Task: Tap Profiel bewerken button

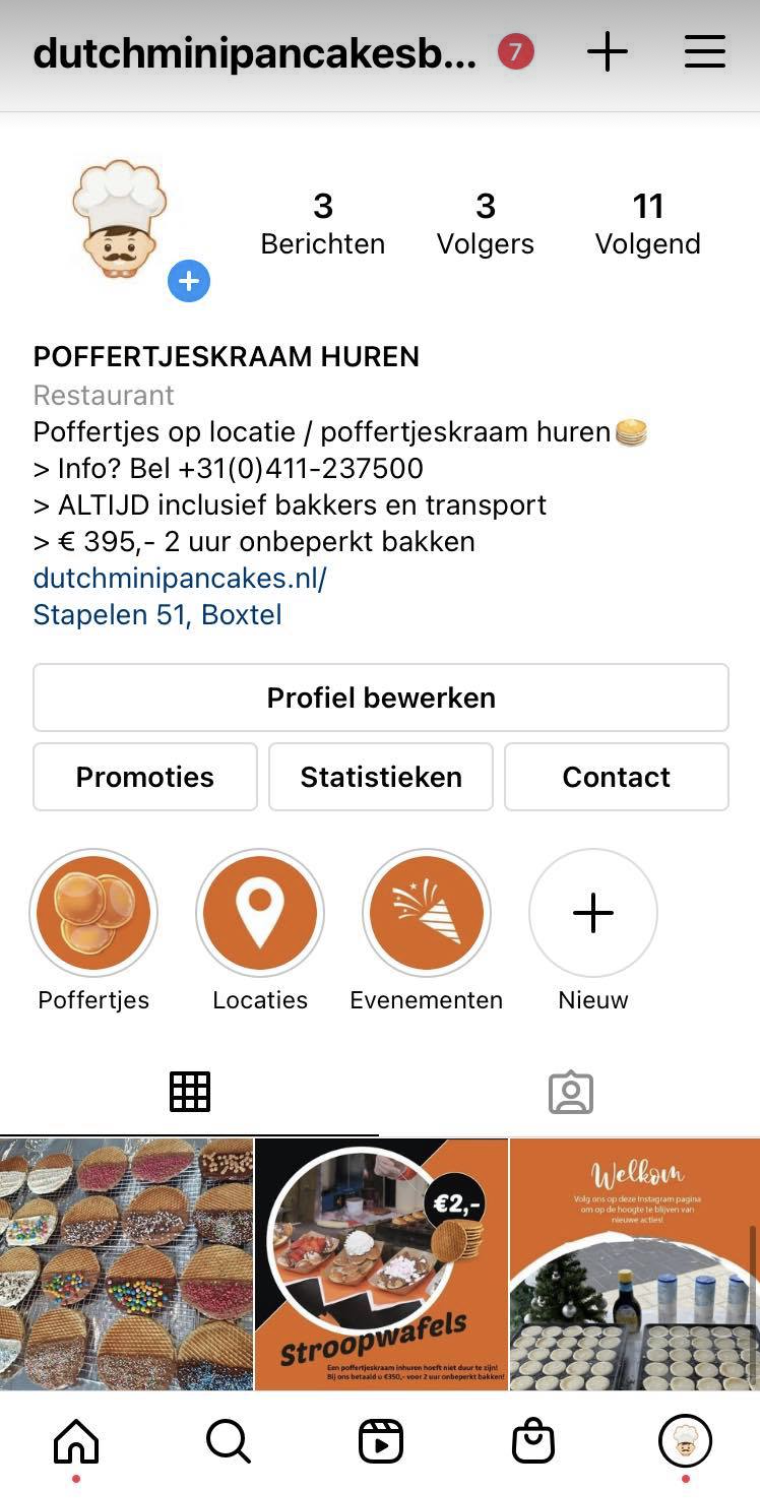Action: click(380, 697)
